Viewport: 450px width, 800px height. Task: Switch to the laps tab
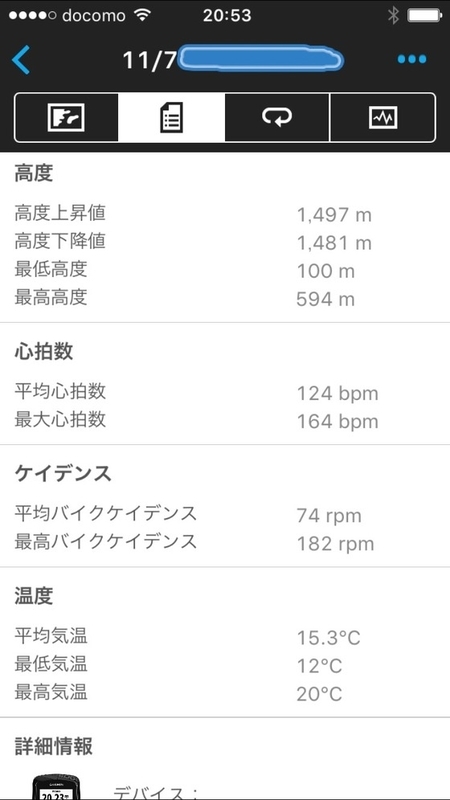(x=277, y=117)
